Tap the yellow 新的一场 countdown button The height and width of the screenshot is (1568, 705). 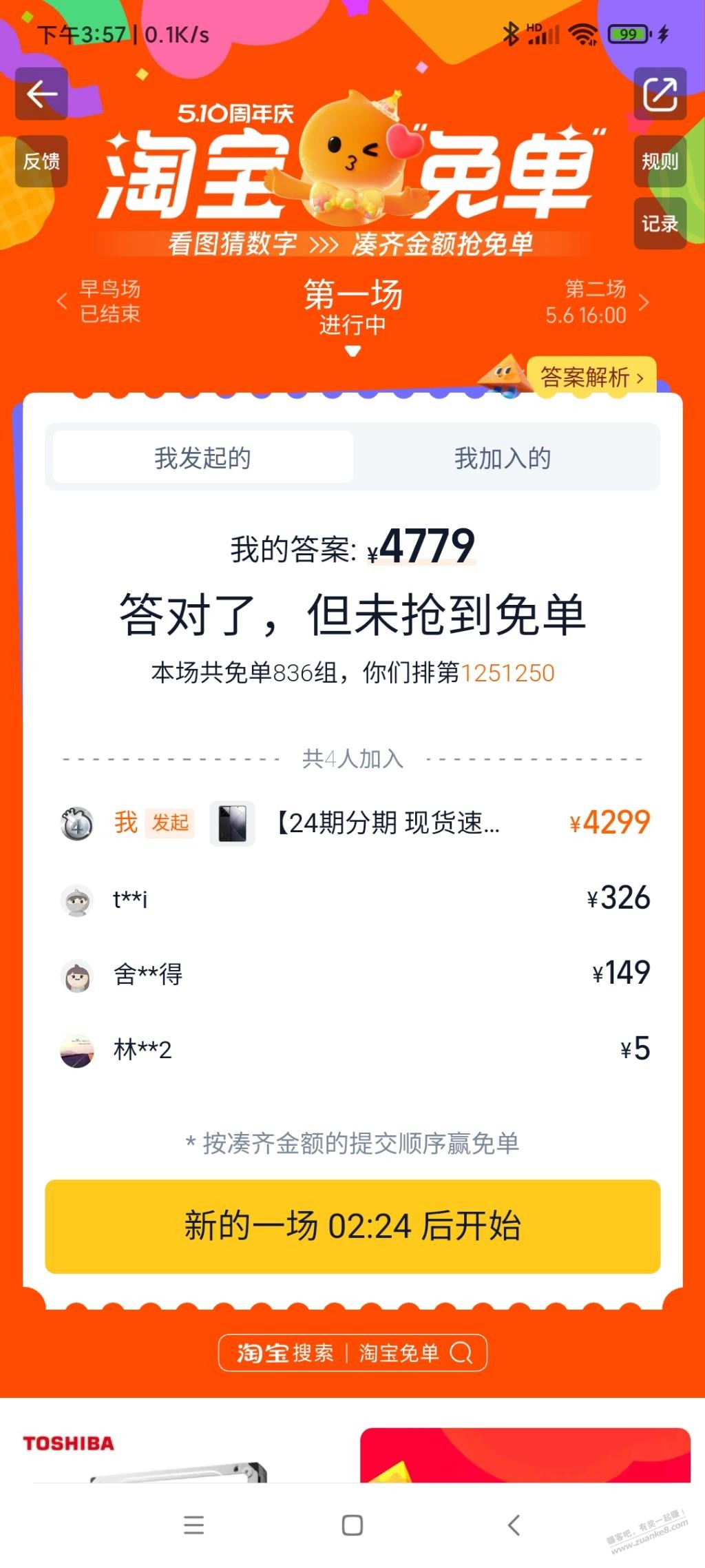pos(352,1226)
